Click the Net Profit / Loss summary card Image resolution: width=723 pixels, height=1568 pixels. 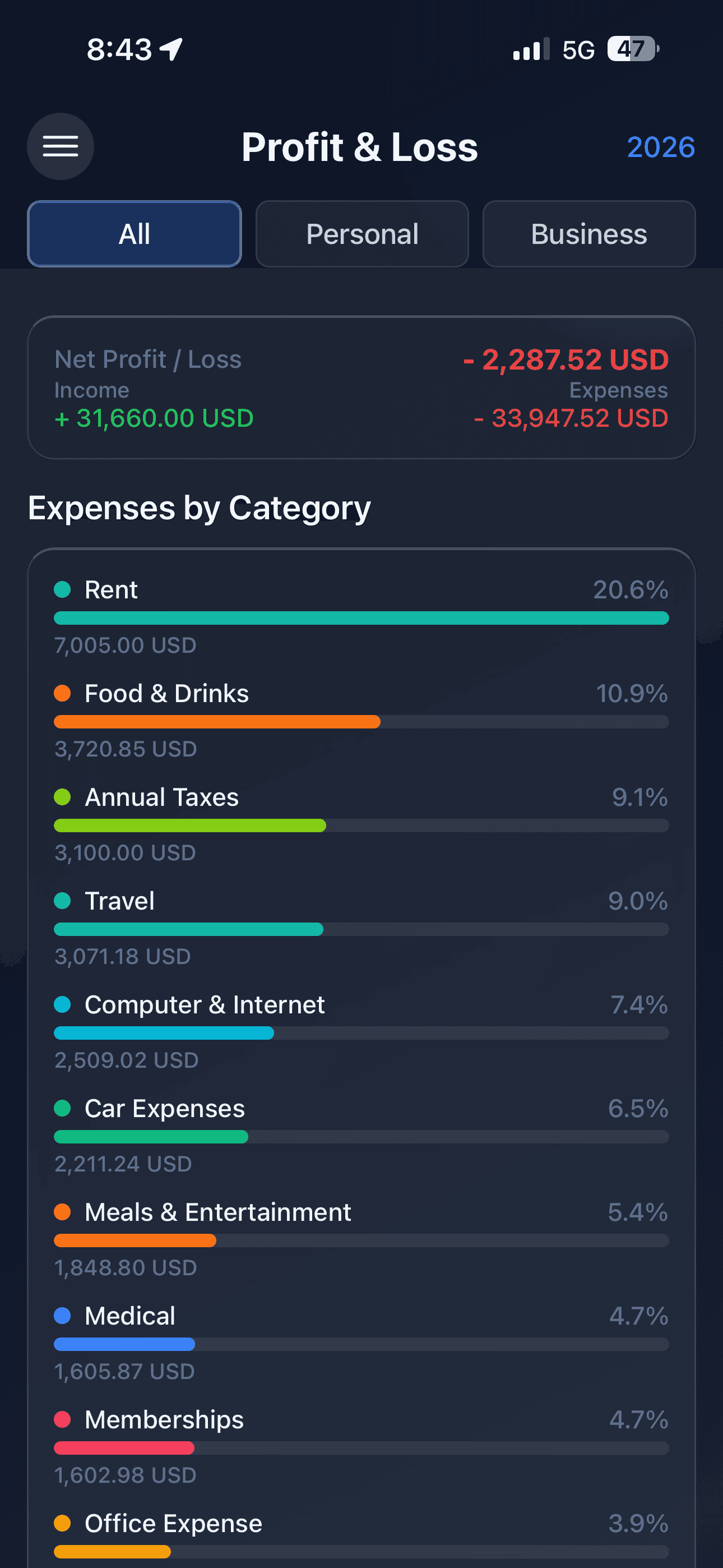(361, 388)
